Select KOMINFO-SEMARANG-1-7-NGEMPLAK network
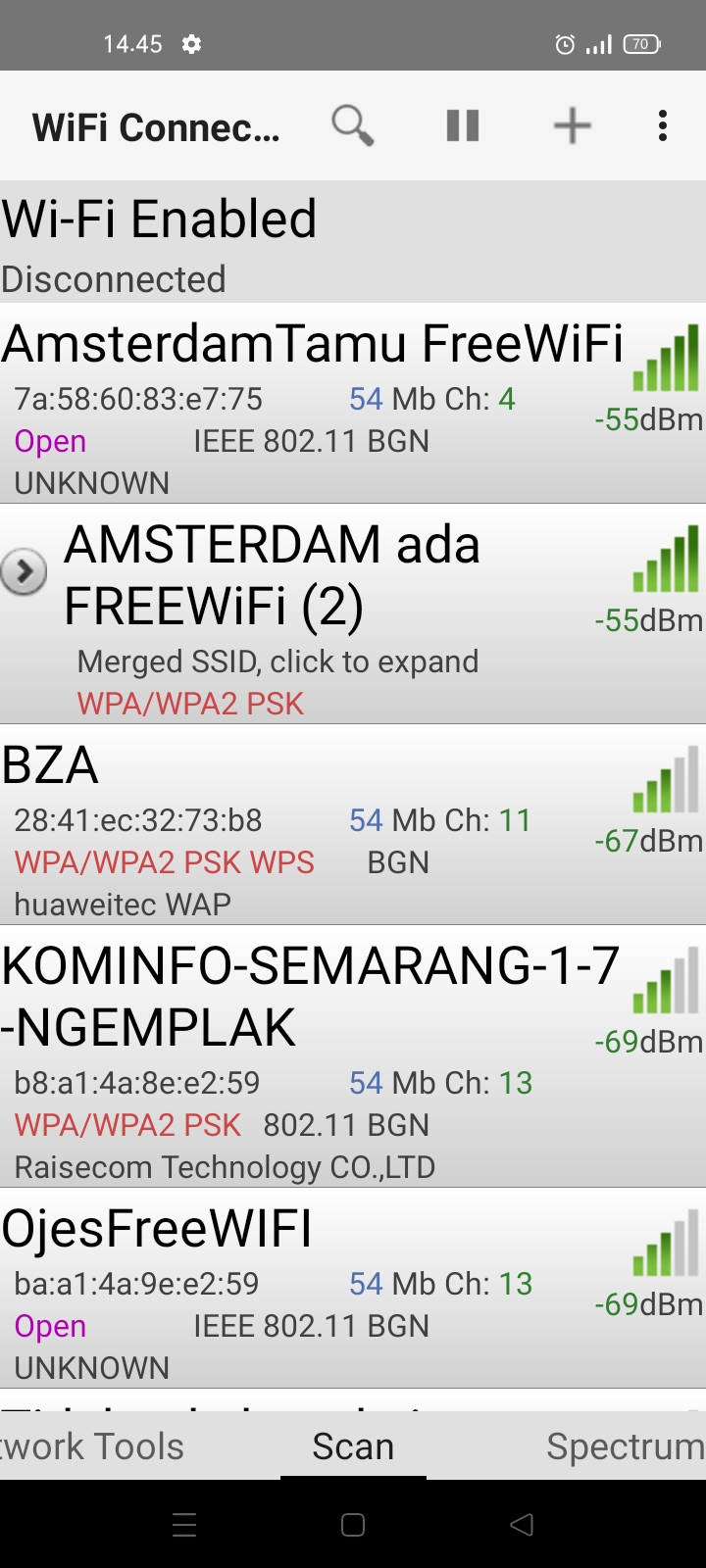Image resolution: width=706 pixels, height=1568 pixels. tap(353, 1056)
